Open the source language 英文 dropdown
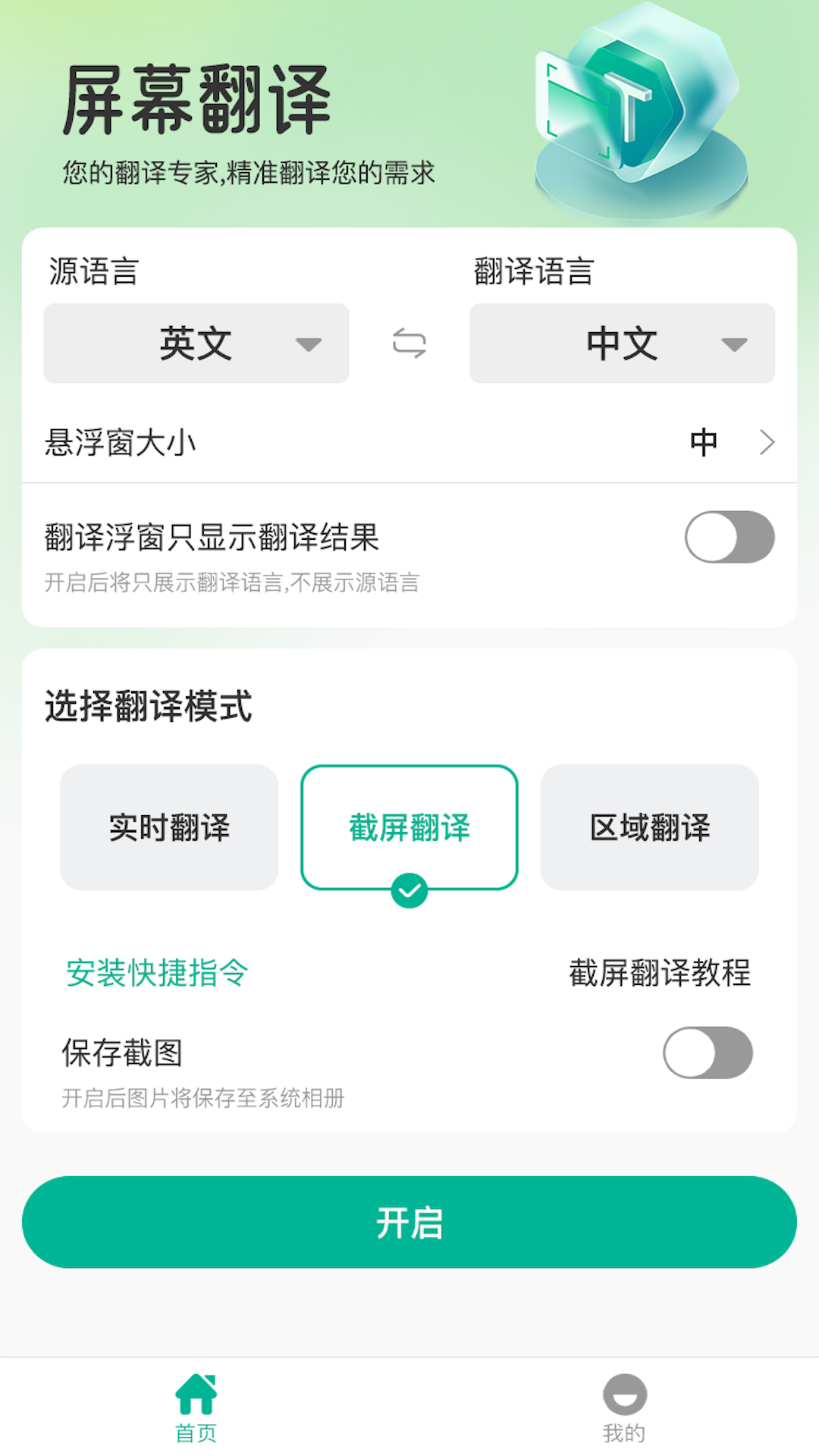The image size is (819, 1456). [196, 344]
